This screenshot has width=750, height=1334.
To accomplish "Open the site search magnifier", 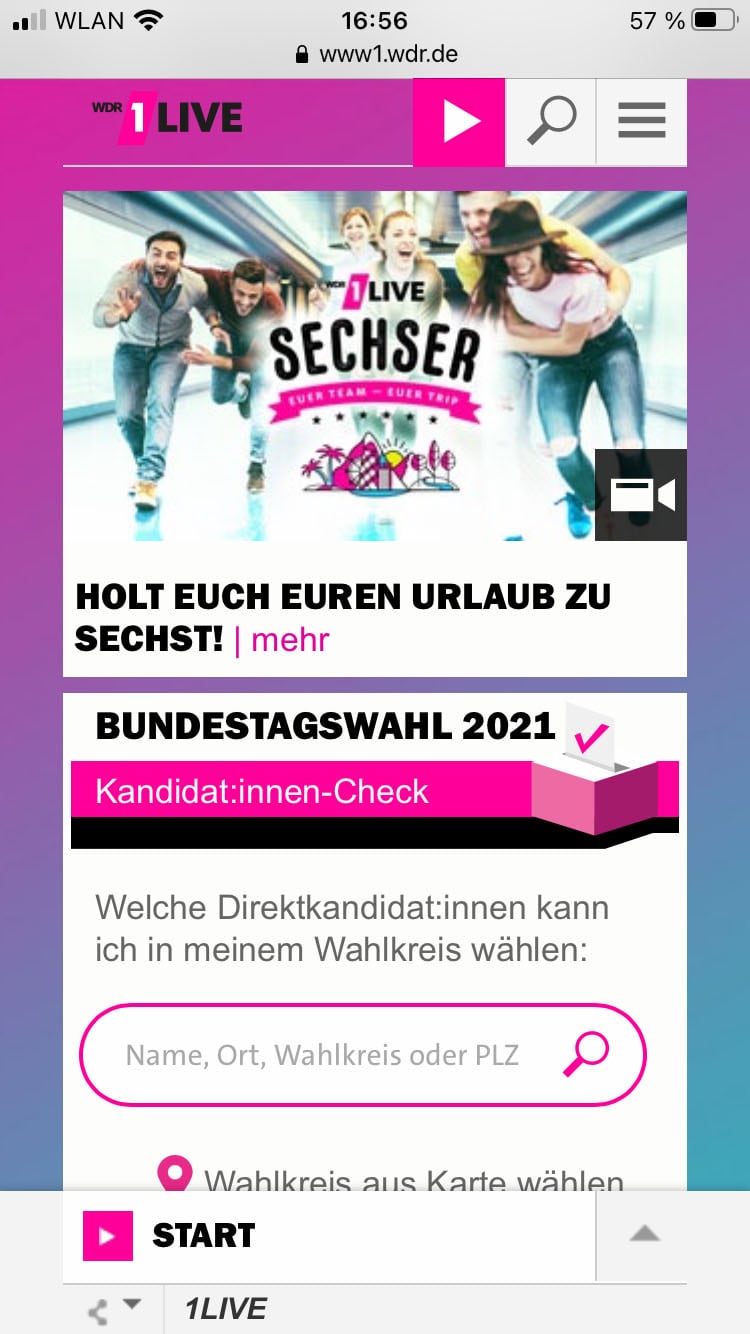I will tap(551, 122).
